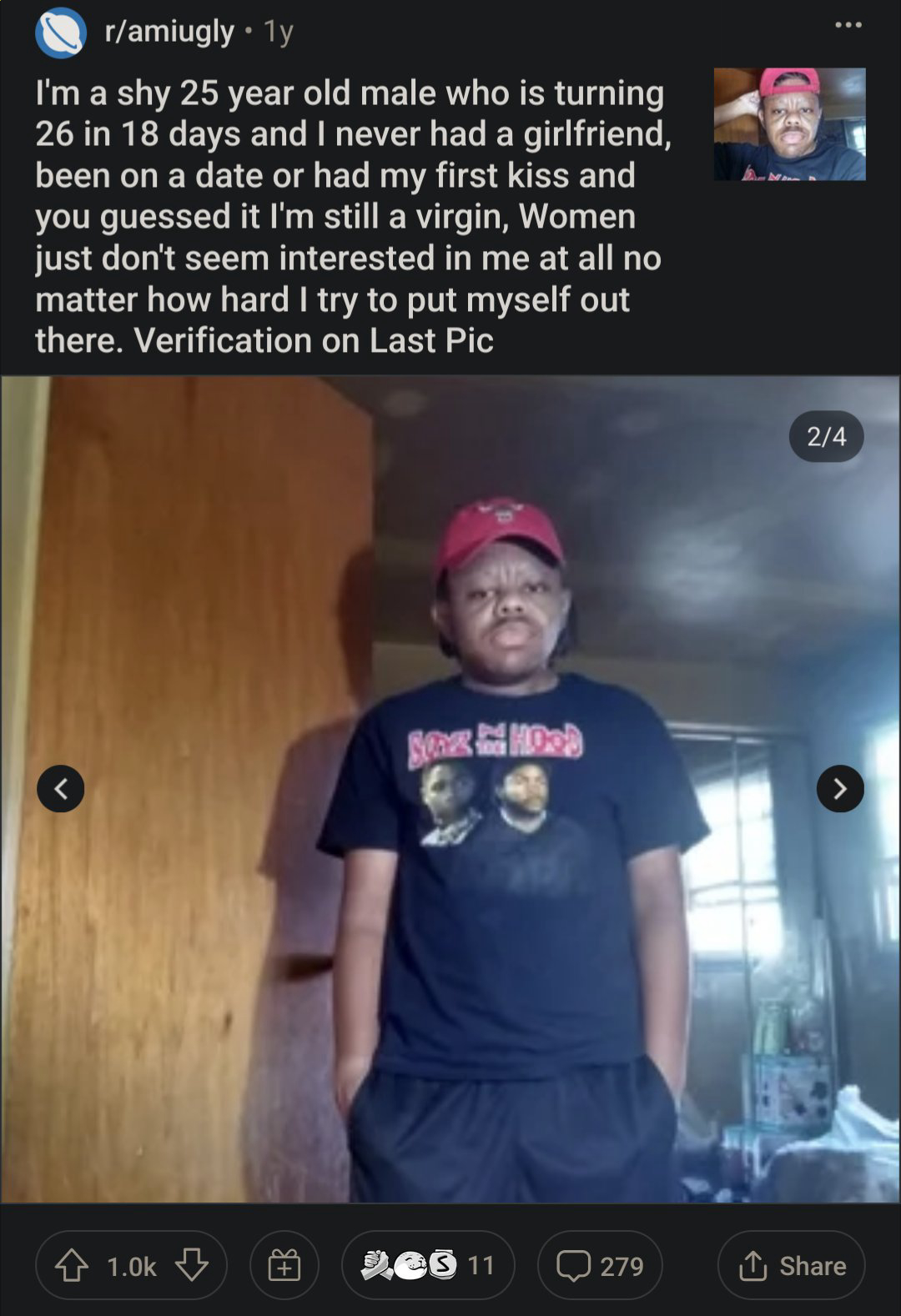Open the r/amiugly community avatar
The height and width of the screenshot is (1316, 901).
61,33
